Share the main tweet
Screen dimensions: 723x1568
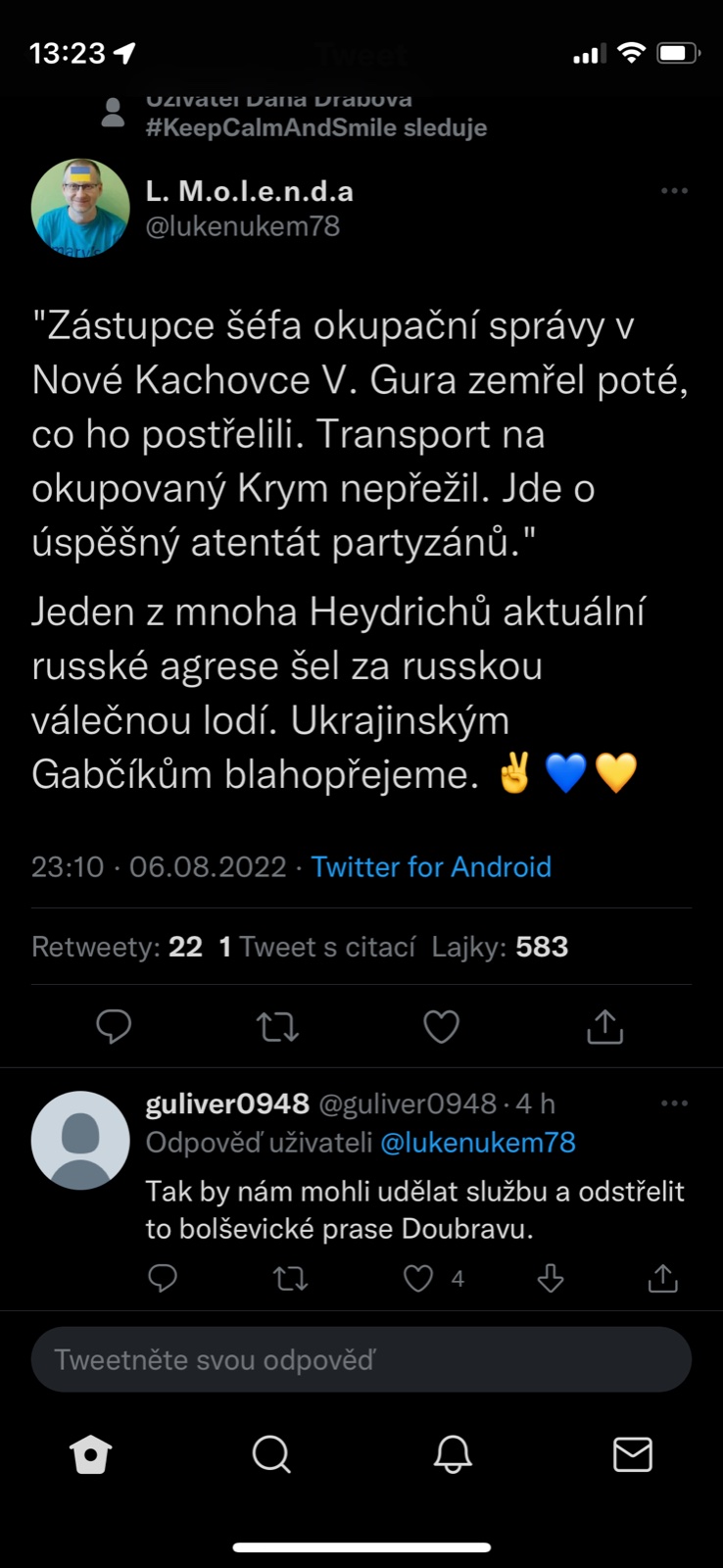pos(604,1026)
